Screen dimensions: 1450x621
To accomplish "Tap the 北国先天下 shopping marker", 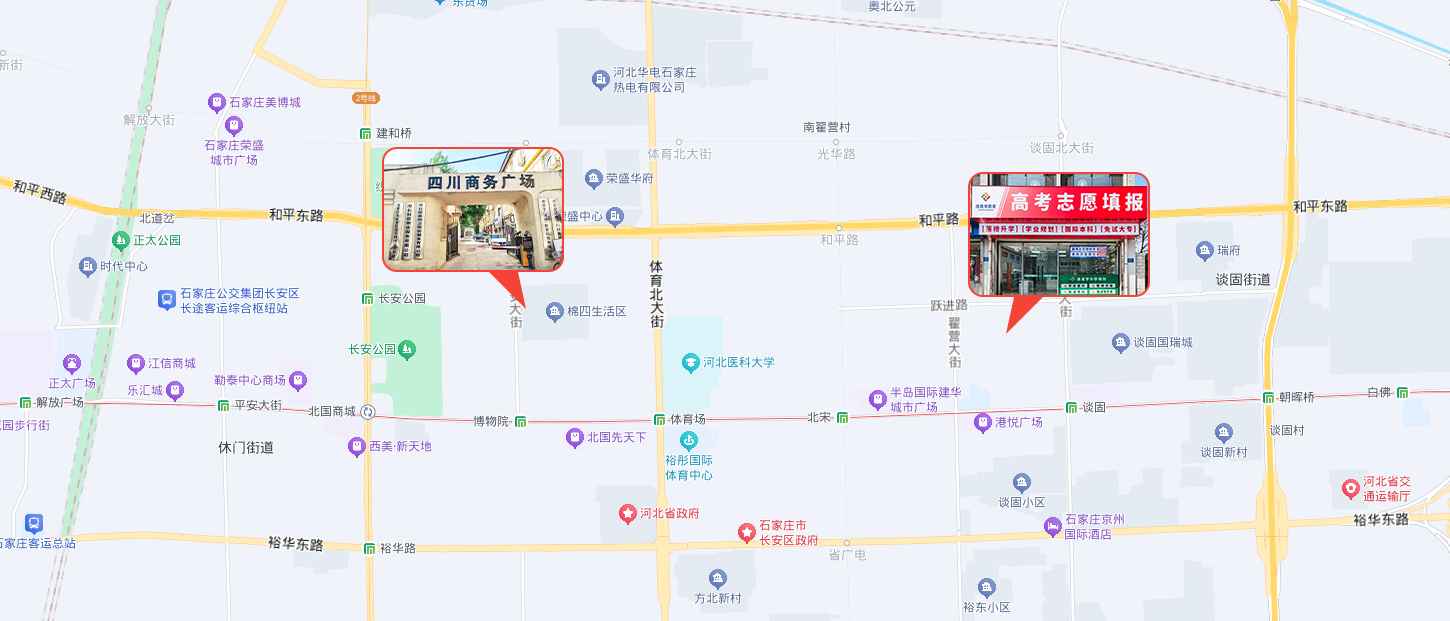I will [x=574, y=437].
